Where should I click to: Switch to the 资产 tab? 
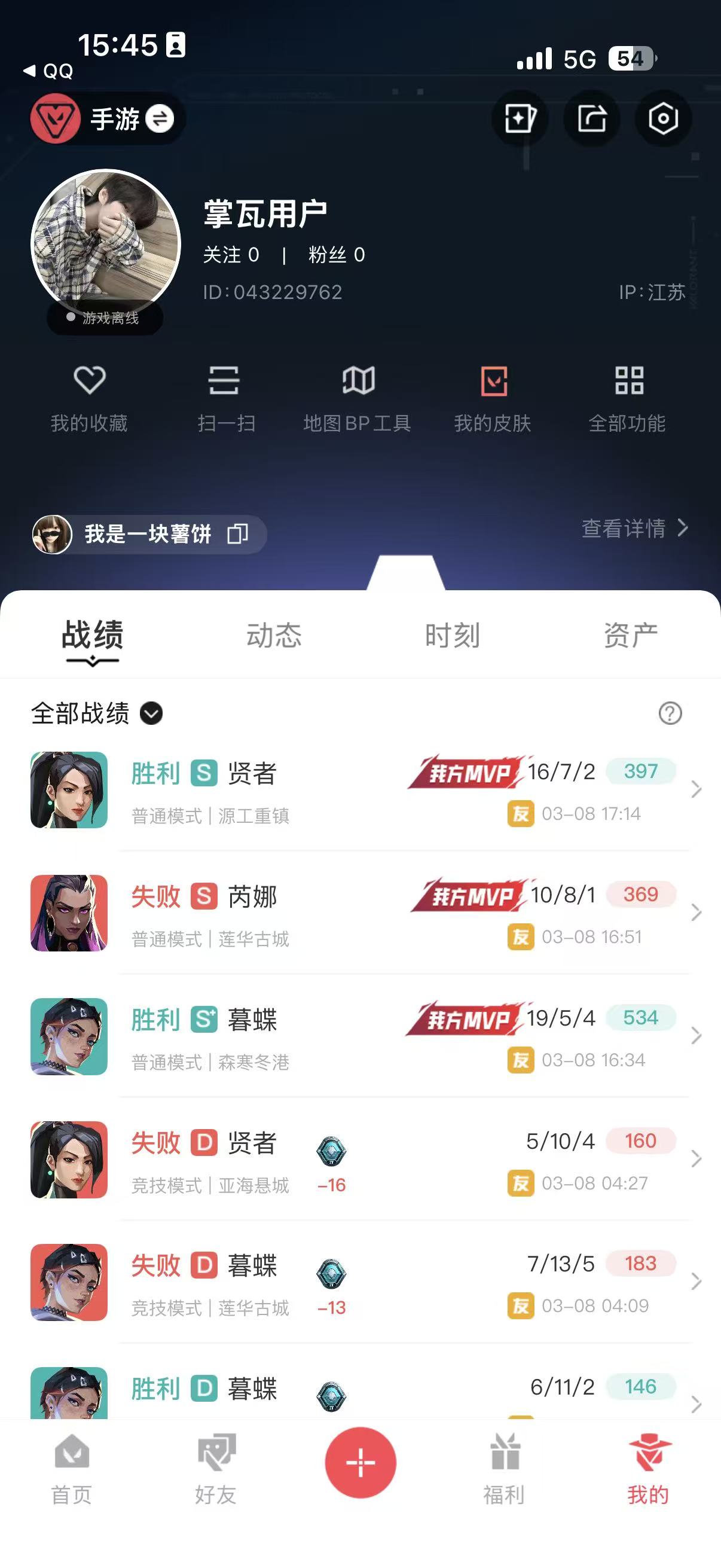[630, 636]
